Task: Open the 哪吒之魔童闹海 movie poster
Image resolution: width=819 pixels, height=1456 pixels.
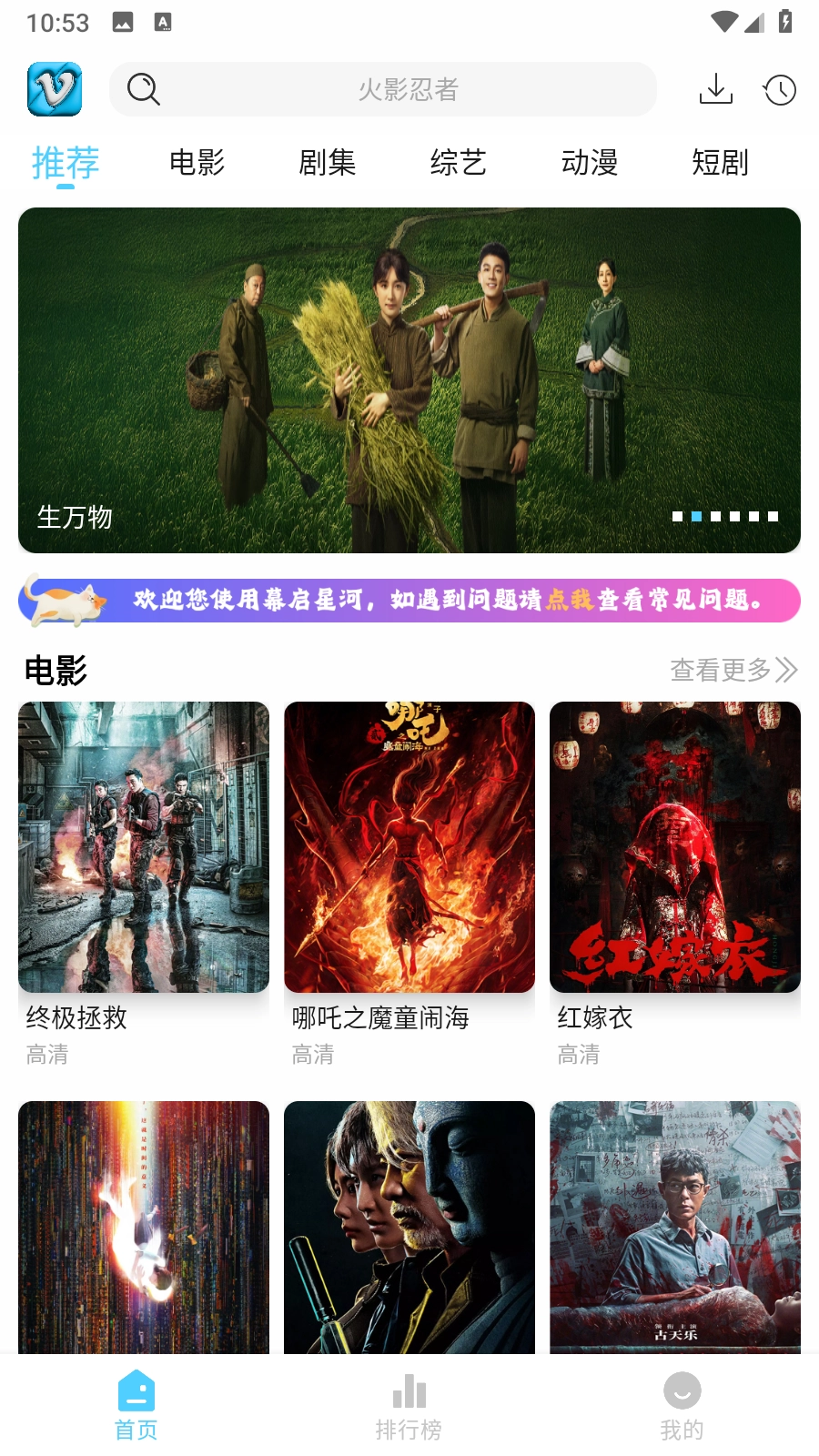Action: (409, 845)
